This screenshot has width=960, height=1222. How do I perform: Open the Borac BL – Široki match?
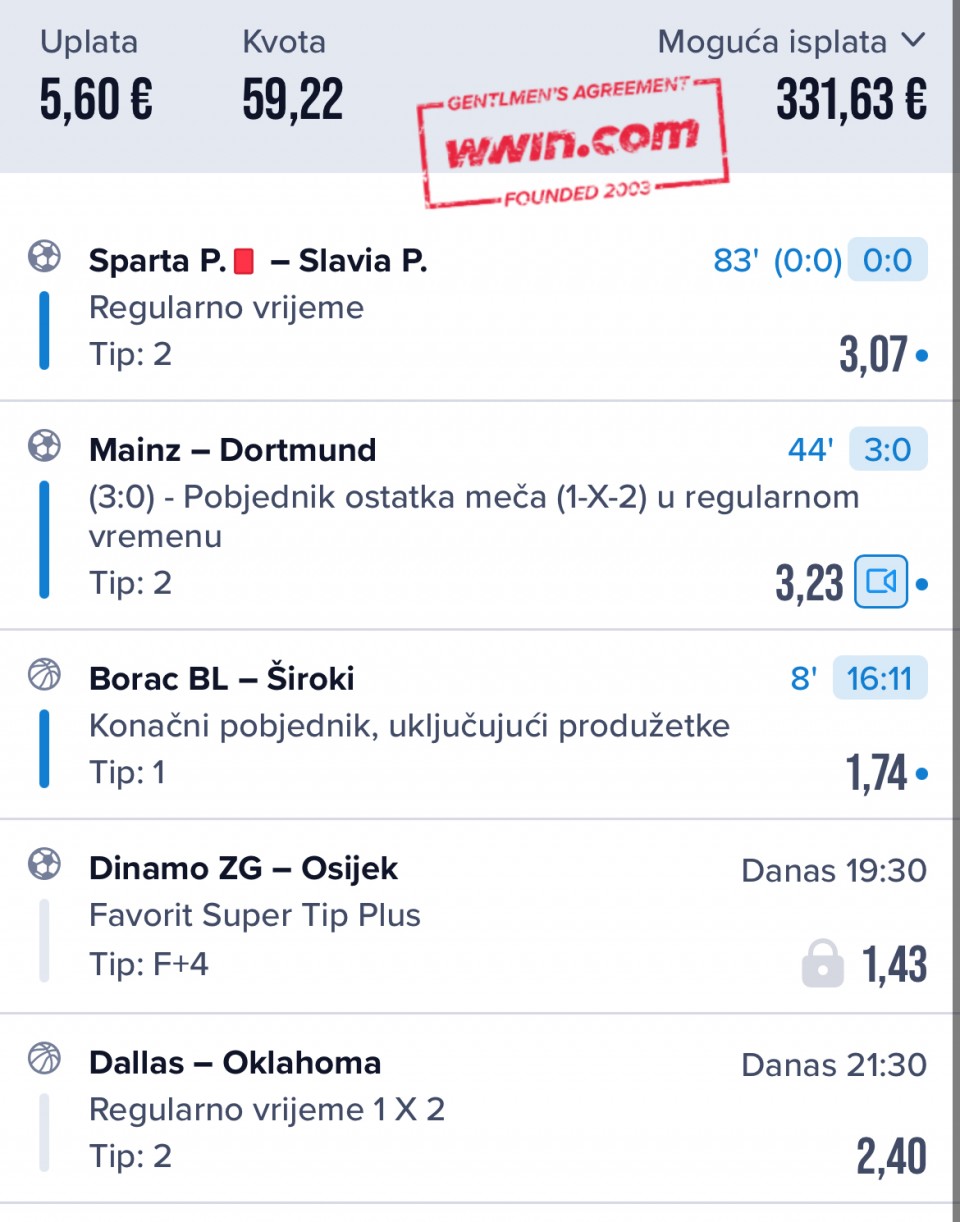click(x=222, y=679)
